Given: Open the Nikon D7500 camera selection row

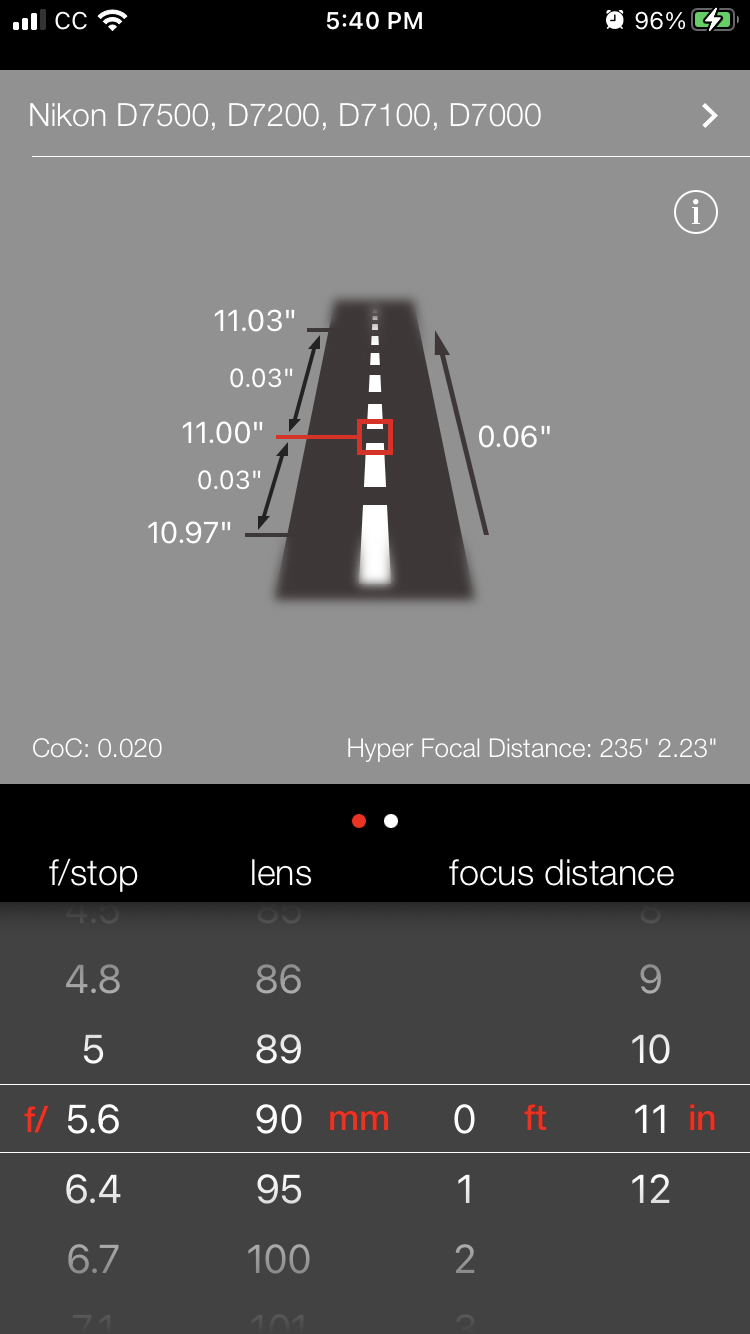Looking at the screenshot, I should 374,115.
